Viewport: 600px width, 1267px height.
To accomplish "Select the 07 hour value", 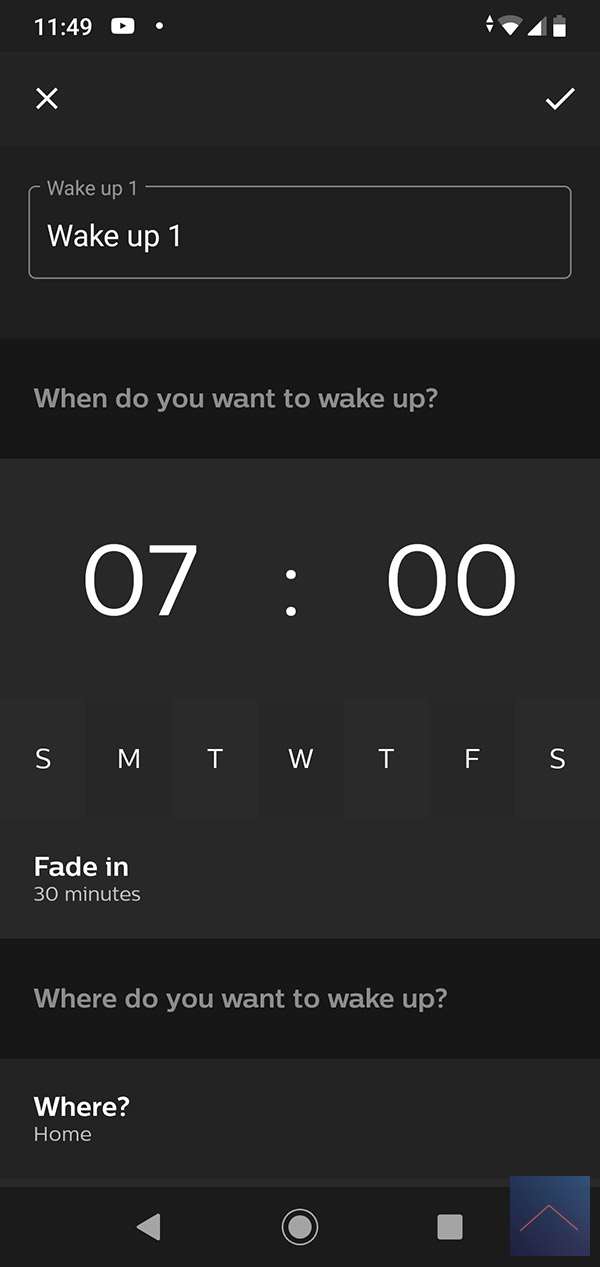I will coord(141,581).
